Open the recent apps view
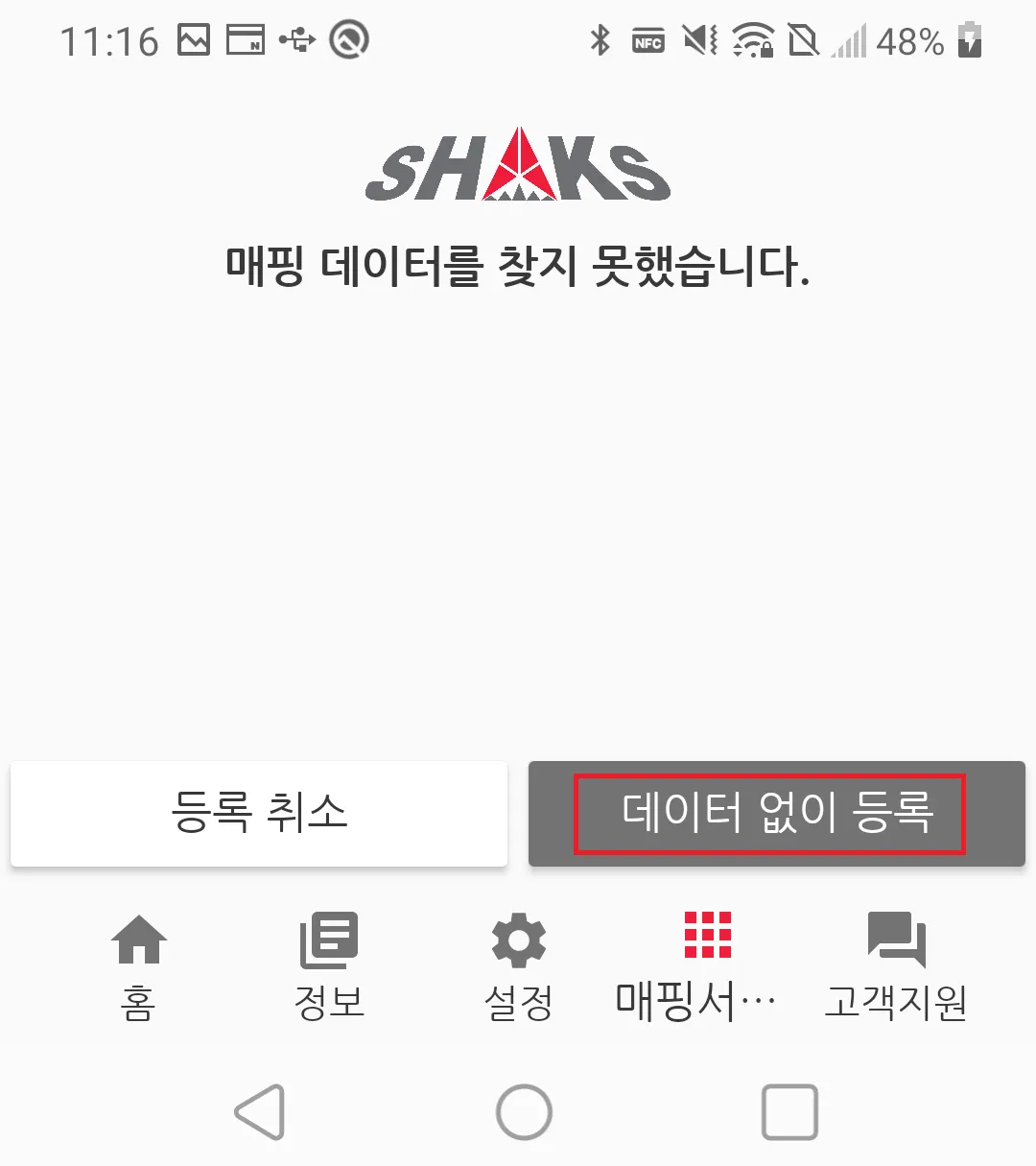Viewport: 1036px width, 1166px height. (x=789, y=1111)
